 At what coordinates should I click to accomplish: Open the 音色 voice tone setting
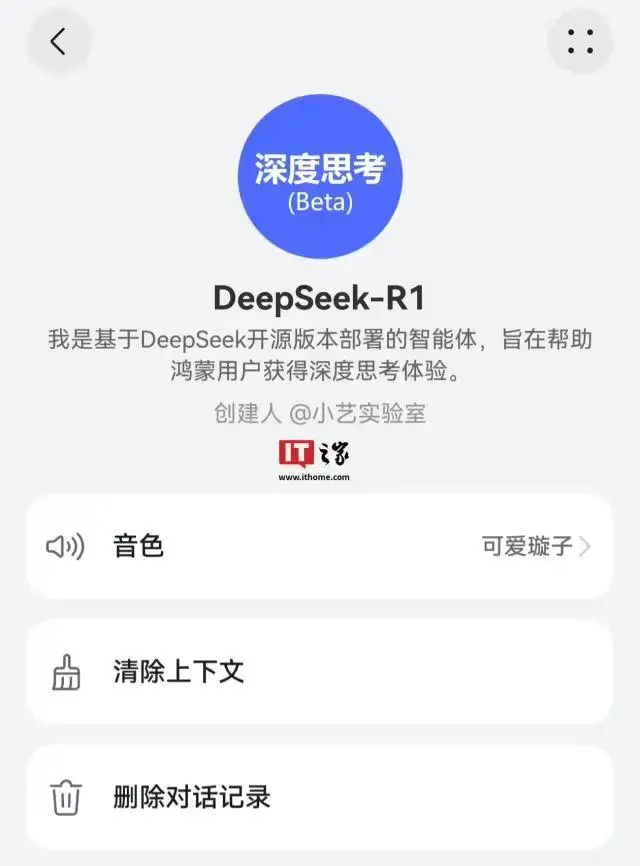319,547
